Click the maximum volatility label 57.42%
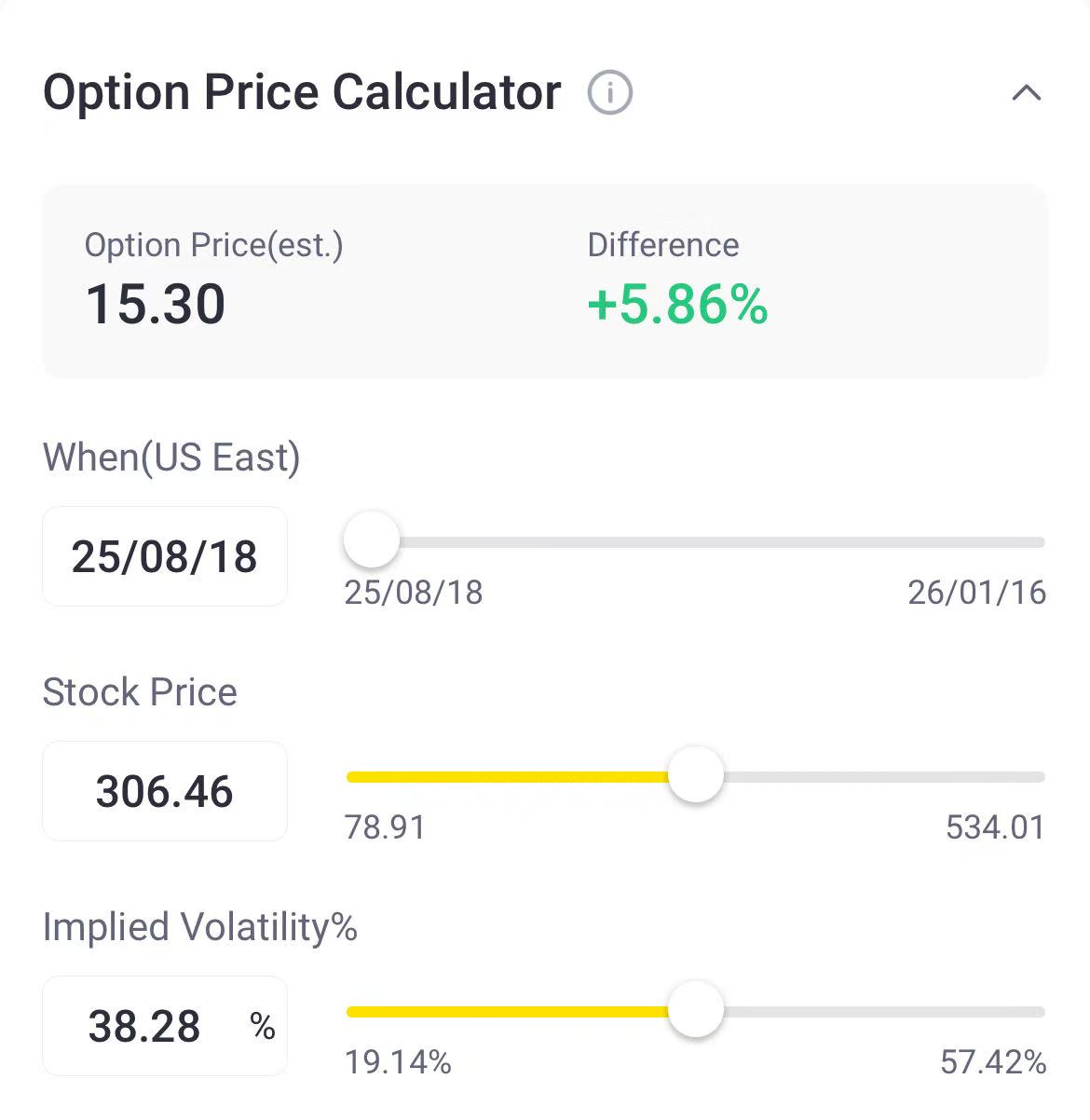 pyautogui.click(x=991, y=1061)
